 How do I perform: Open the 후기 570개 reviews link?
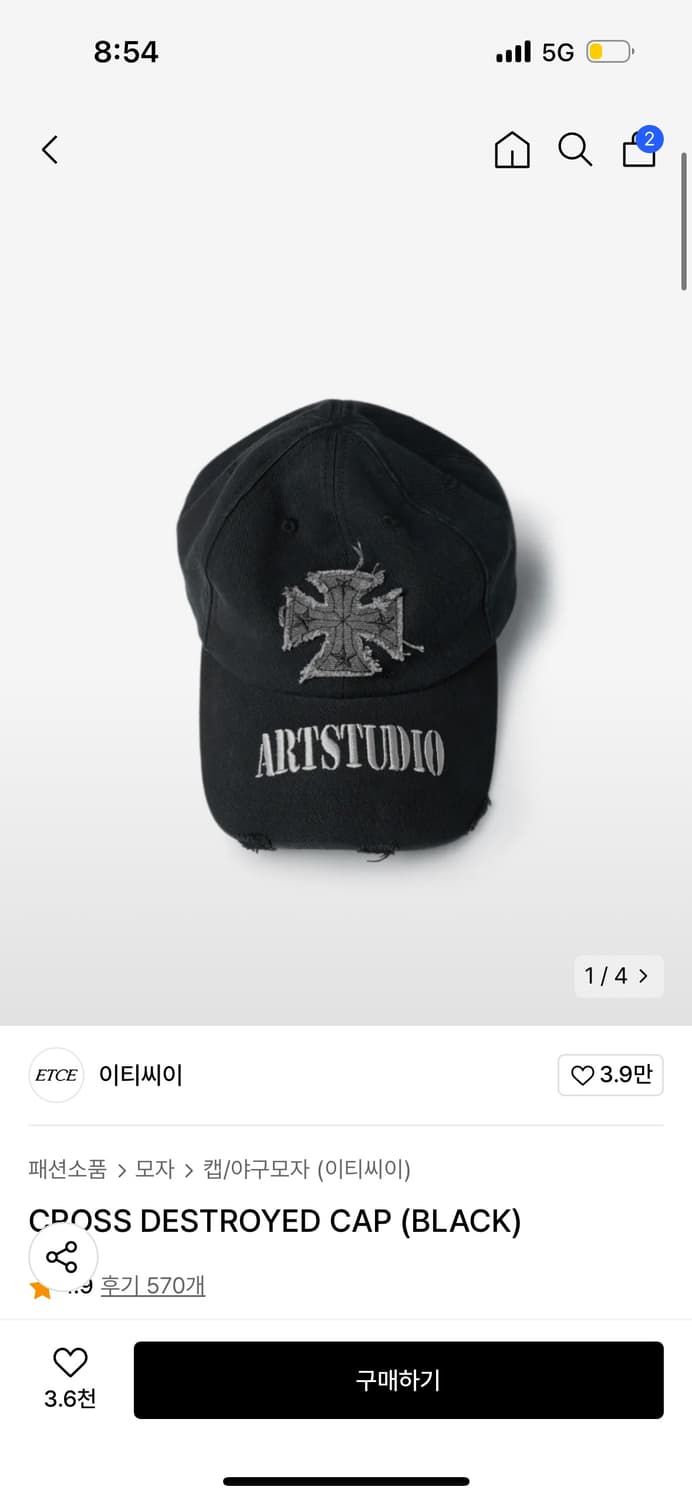(153, 1285)
